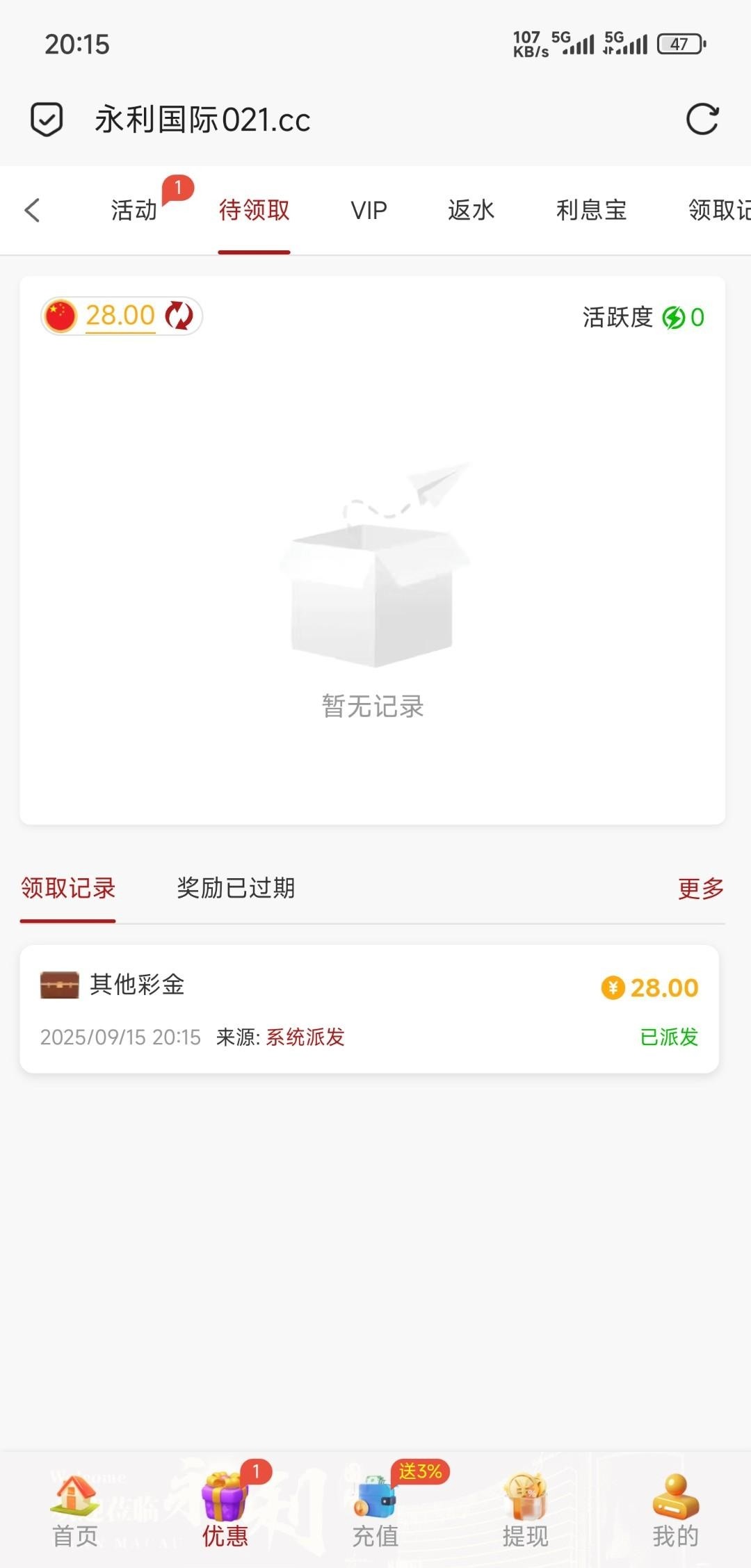Switch to the 我的 profile tab
Viewport: 751px width, 1568px height.
[675, 1509]
